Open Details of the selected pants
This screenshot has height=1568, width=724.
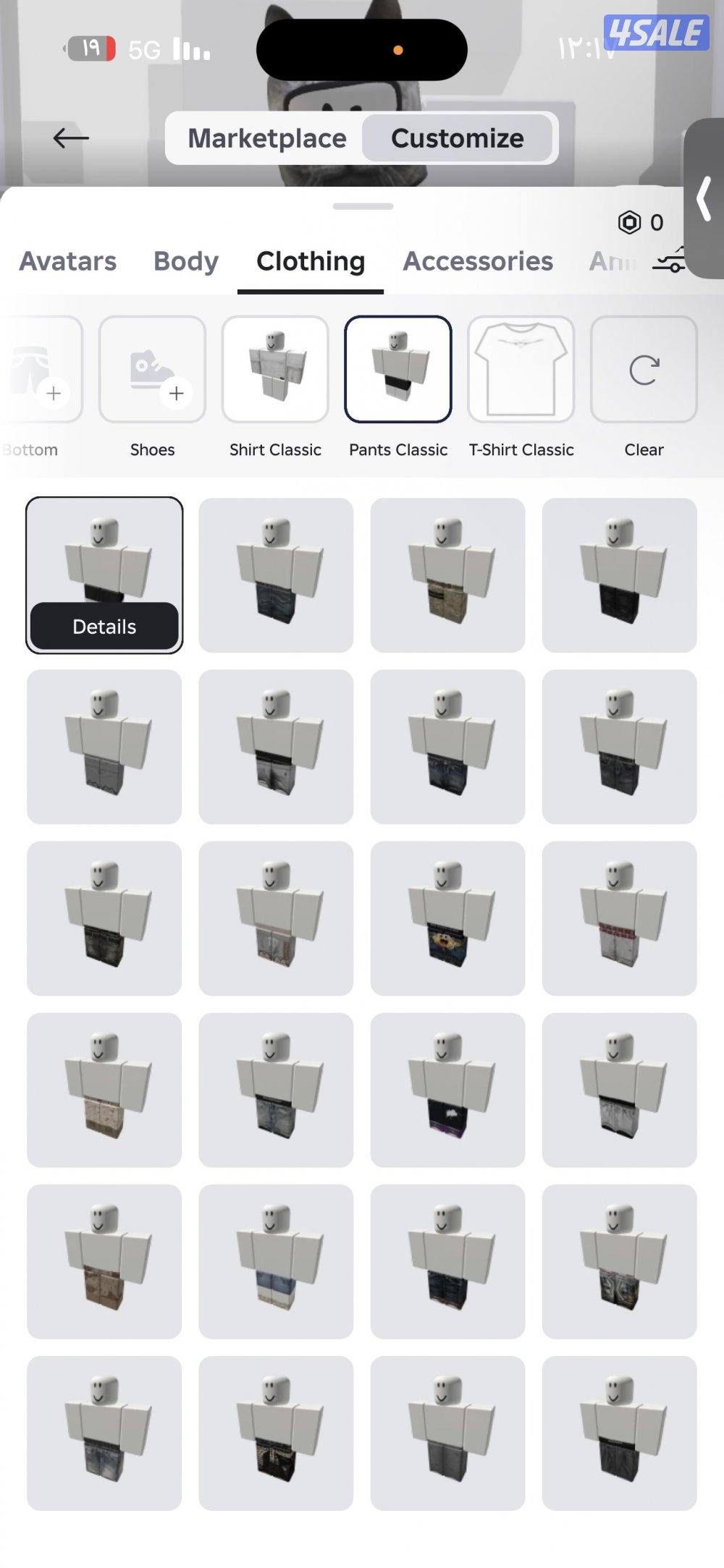(104, 627)
